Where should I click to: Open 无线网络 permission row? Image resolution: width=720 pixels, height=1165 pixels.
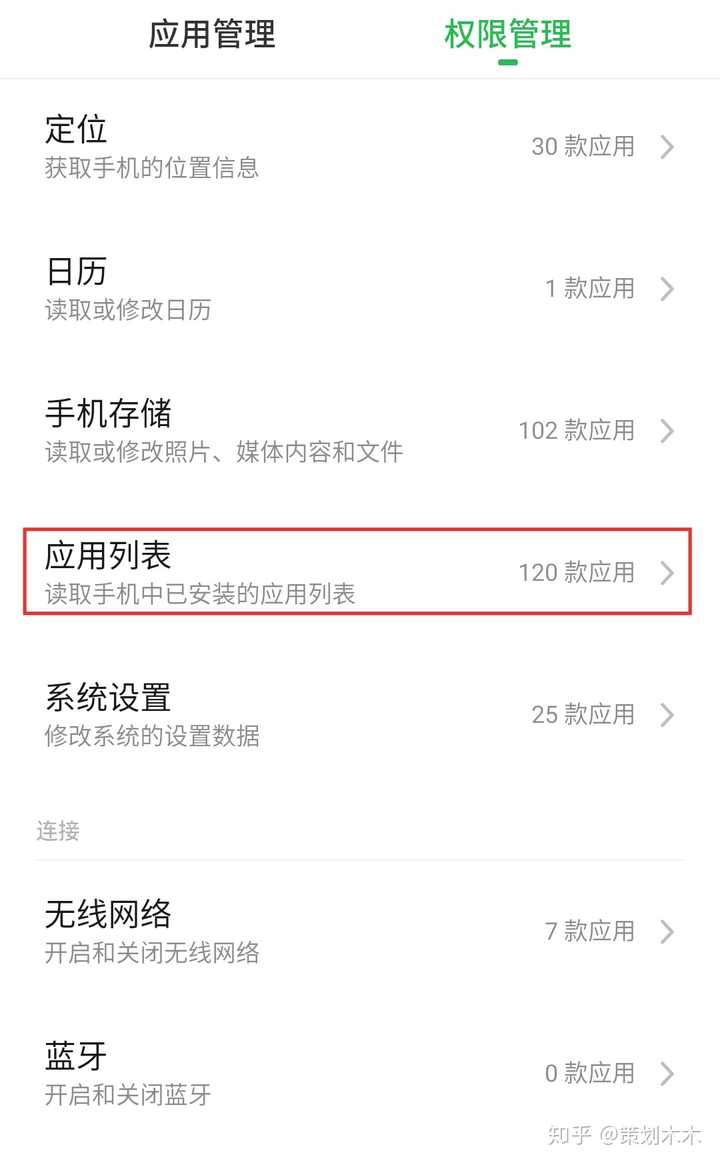pos(360,932)
